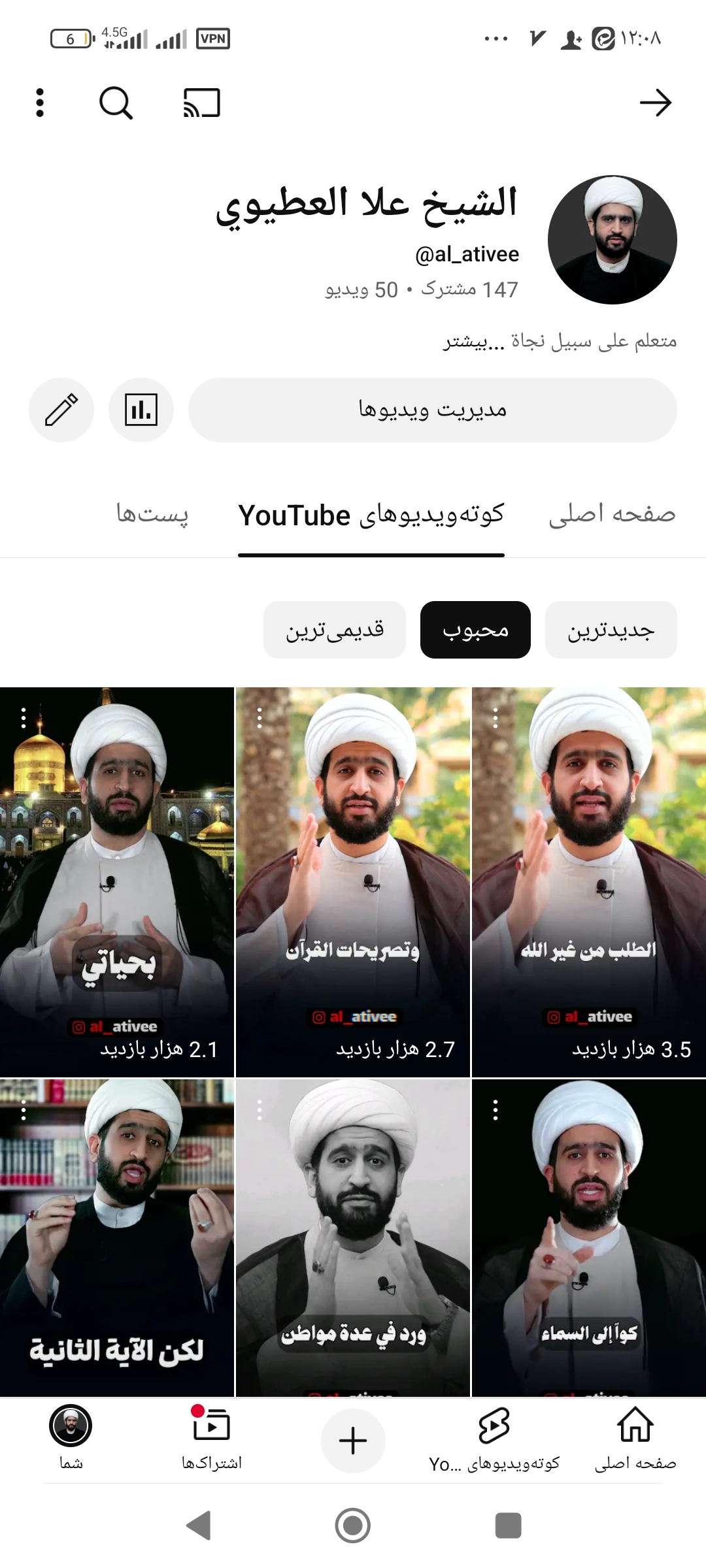Tap the cast to device icon

[x=201, y=103]
